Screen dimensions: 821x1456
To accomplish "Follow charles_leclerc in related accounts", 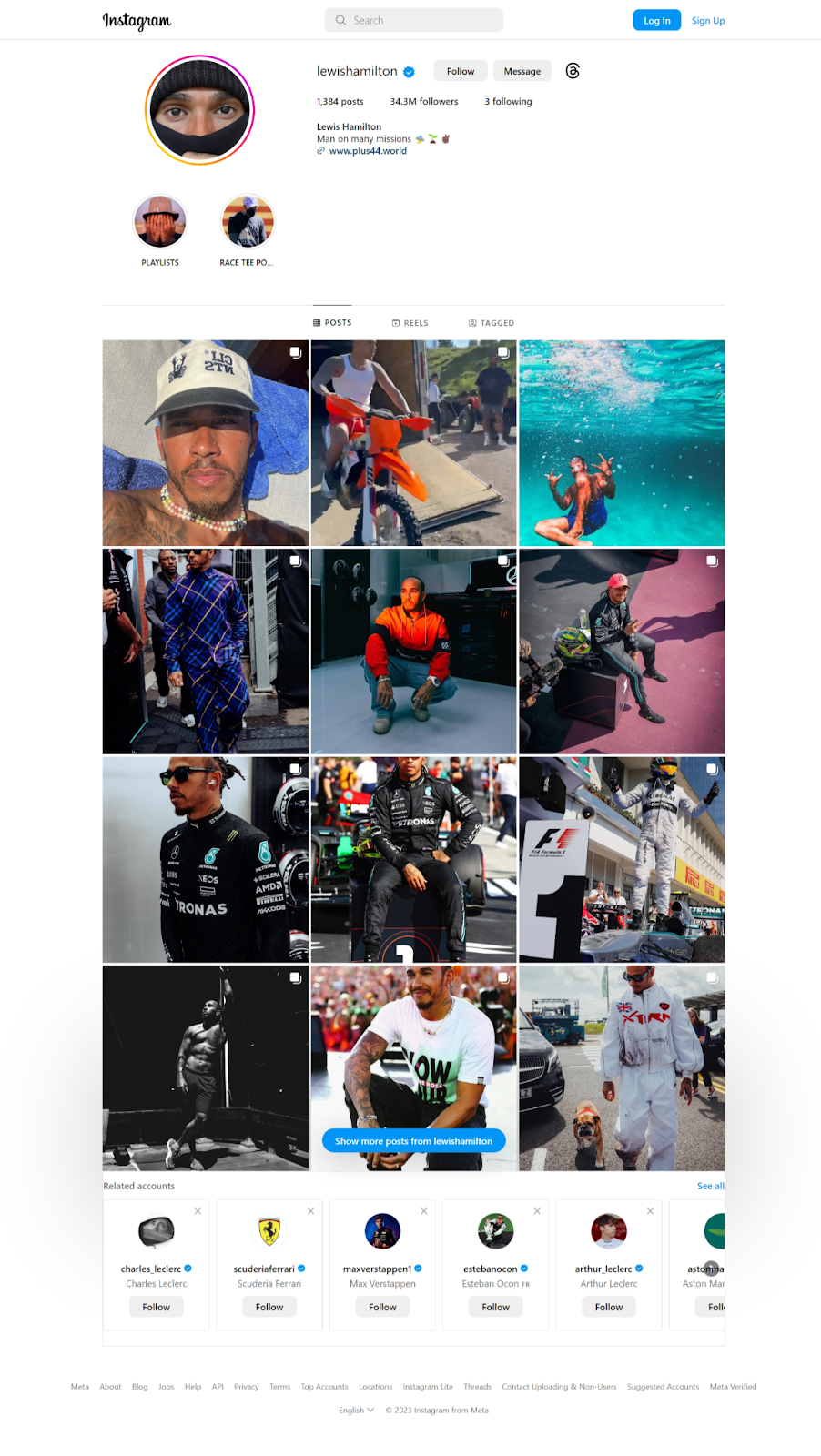I will [157, 1307].
